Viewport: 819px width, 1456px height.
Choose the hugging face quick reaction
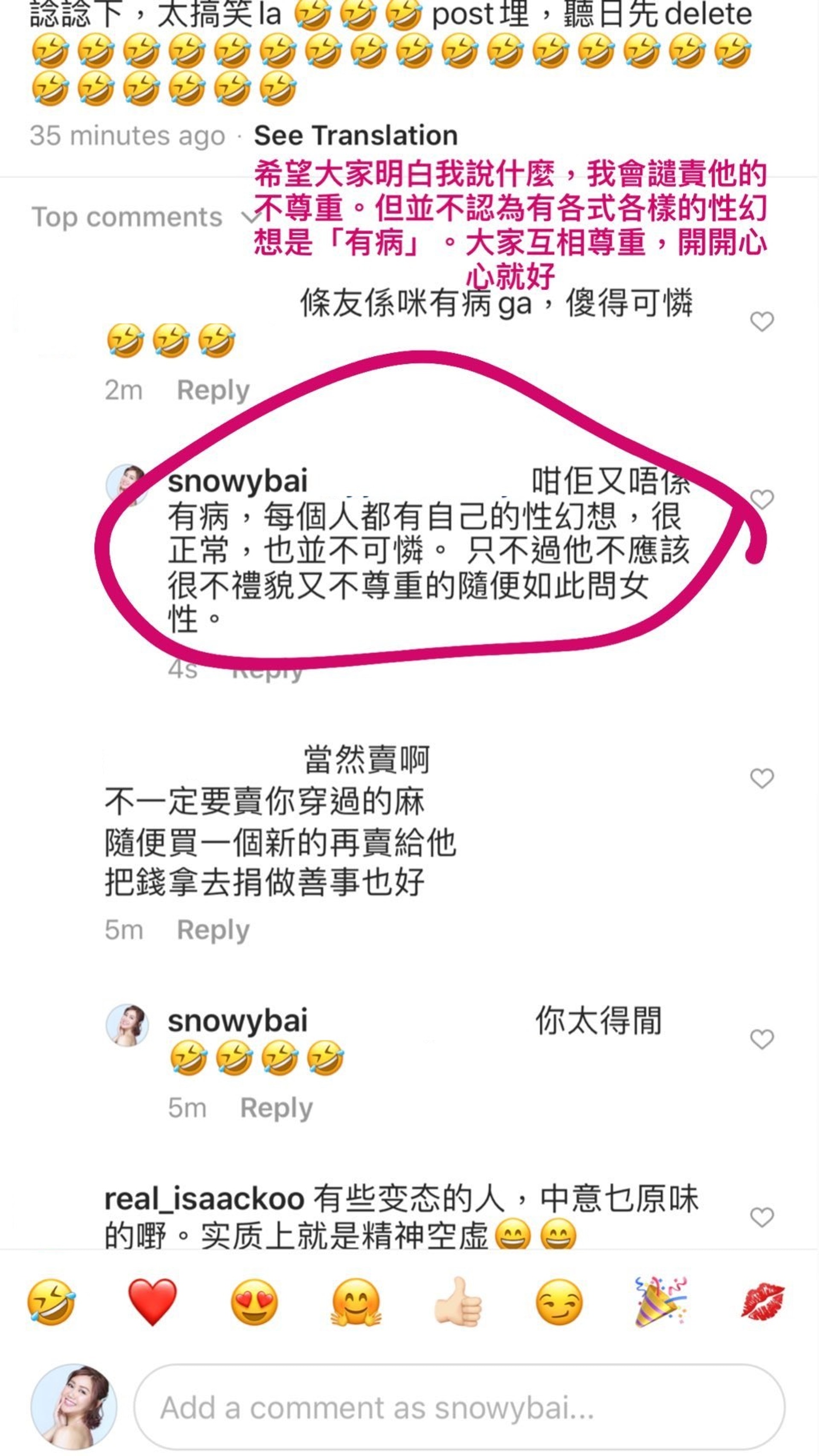click(356, 1302)
